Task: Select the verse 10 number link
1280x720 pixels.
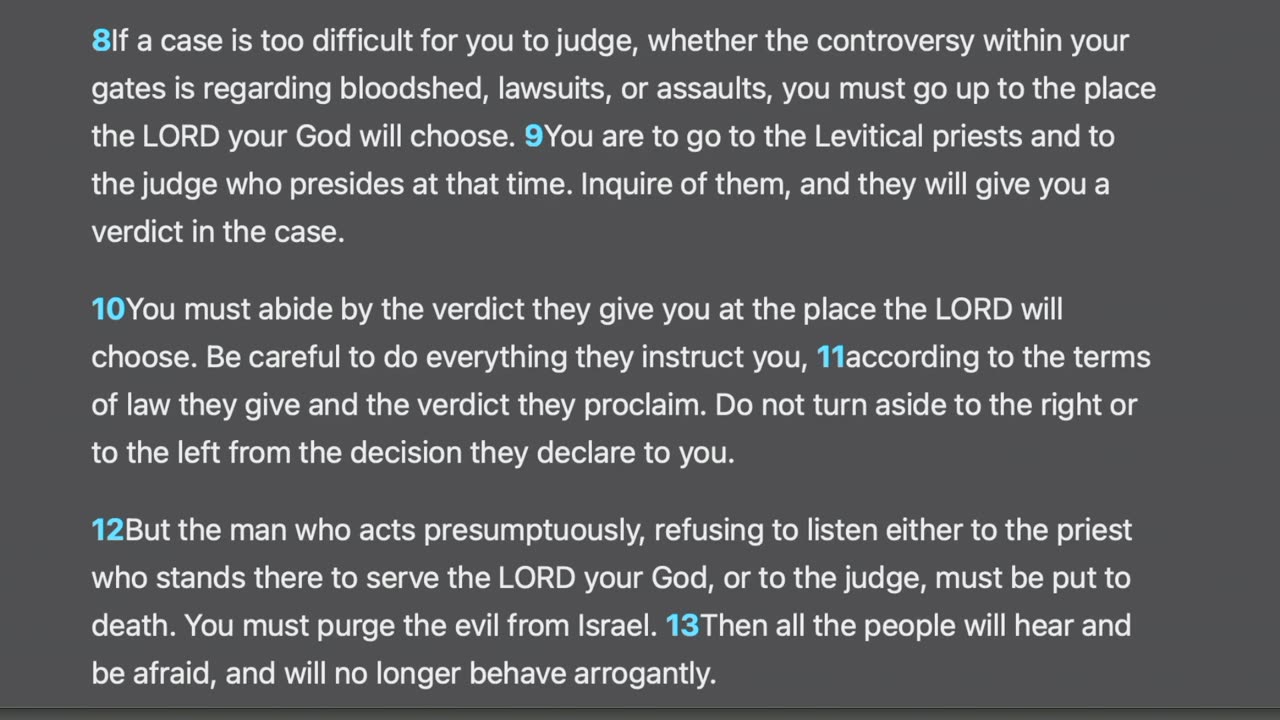Action: [108, 310]
